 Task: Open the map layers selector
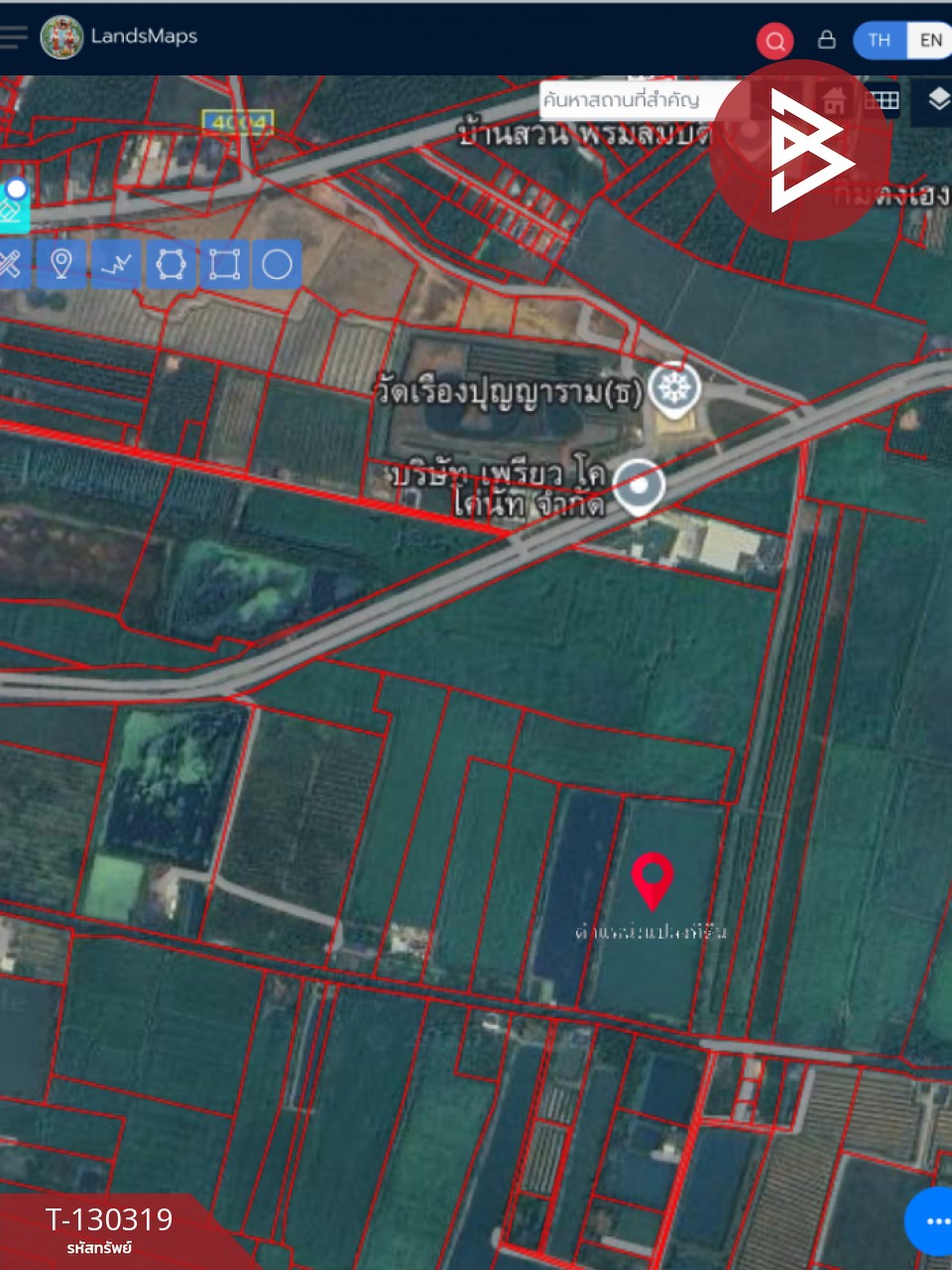tap(937, 99)
